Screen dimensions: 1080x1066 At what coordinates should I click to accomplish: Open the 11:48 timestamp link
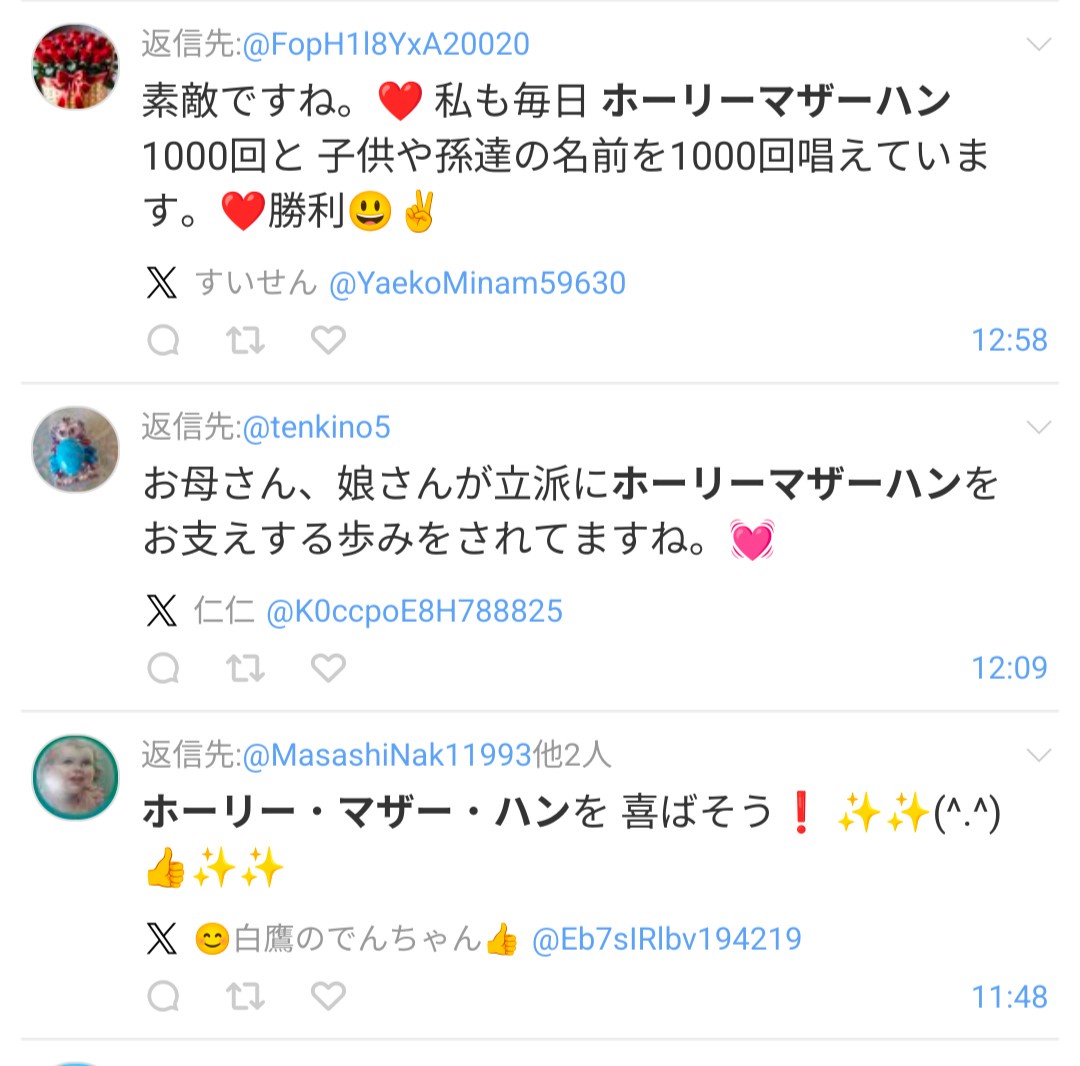[x=1009, y=996]
